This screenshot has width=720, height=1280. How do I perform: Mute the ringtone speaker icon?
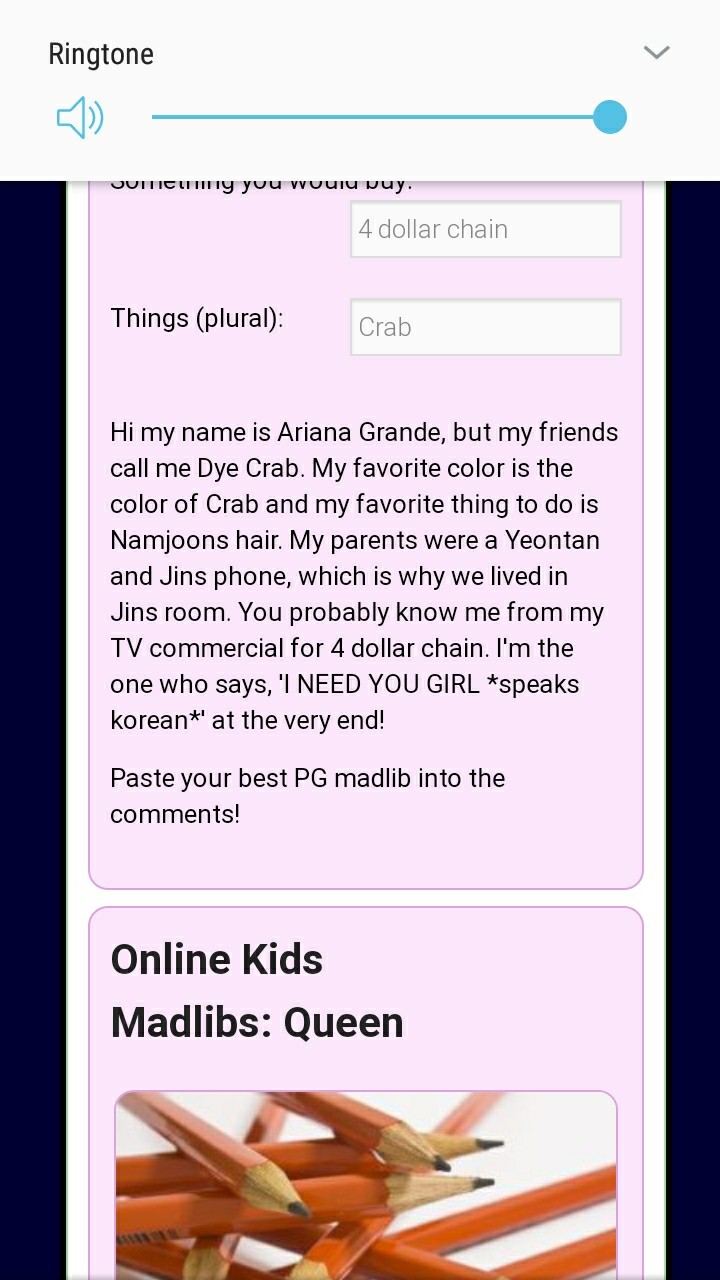[x=80, y=118]
